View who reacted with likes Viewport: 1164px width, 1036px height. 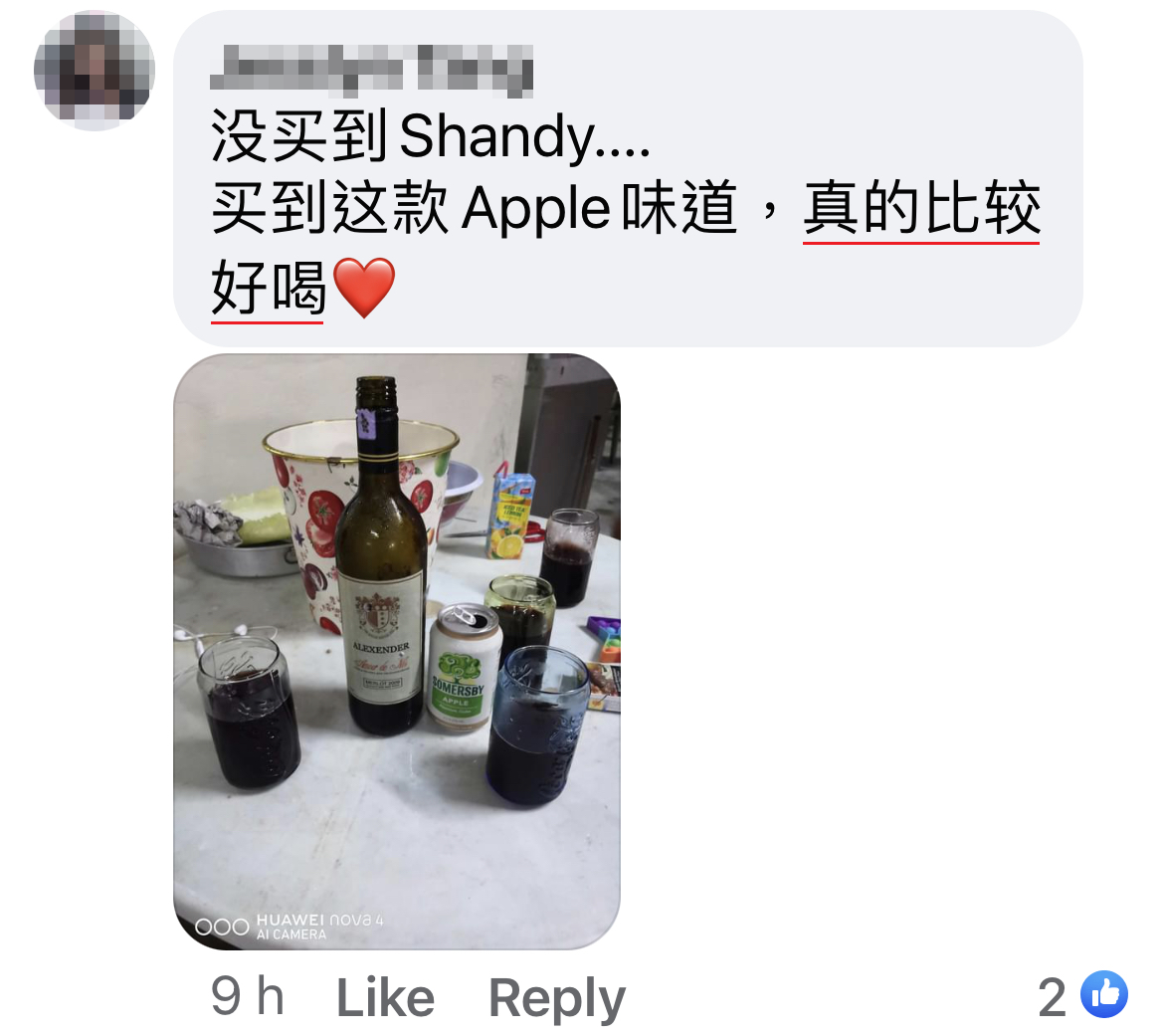point(1083,995)
